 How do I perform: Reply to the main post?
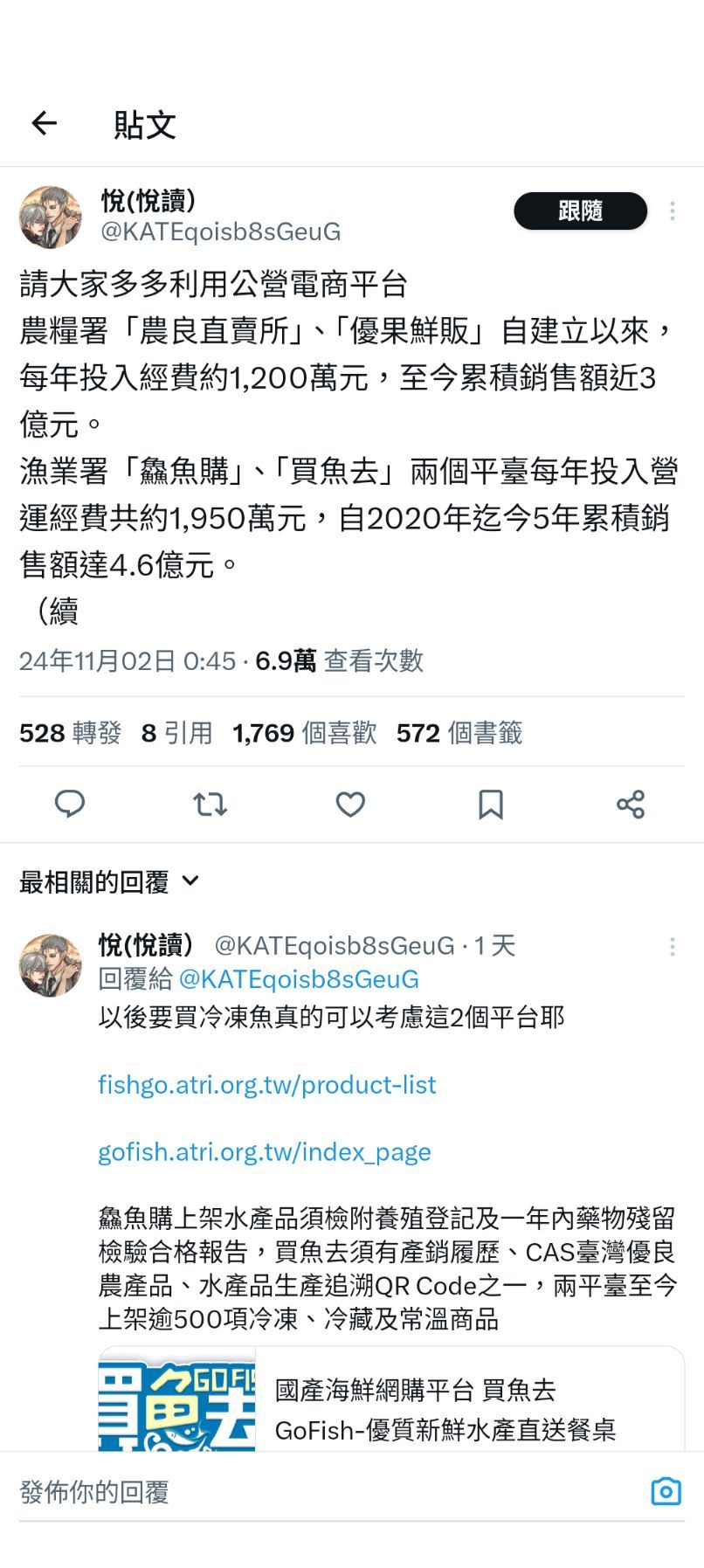click(x=70, y=804)
